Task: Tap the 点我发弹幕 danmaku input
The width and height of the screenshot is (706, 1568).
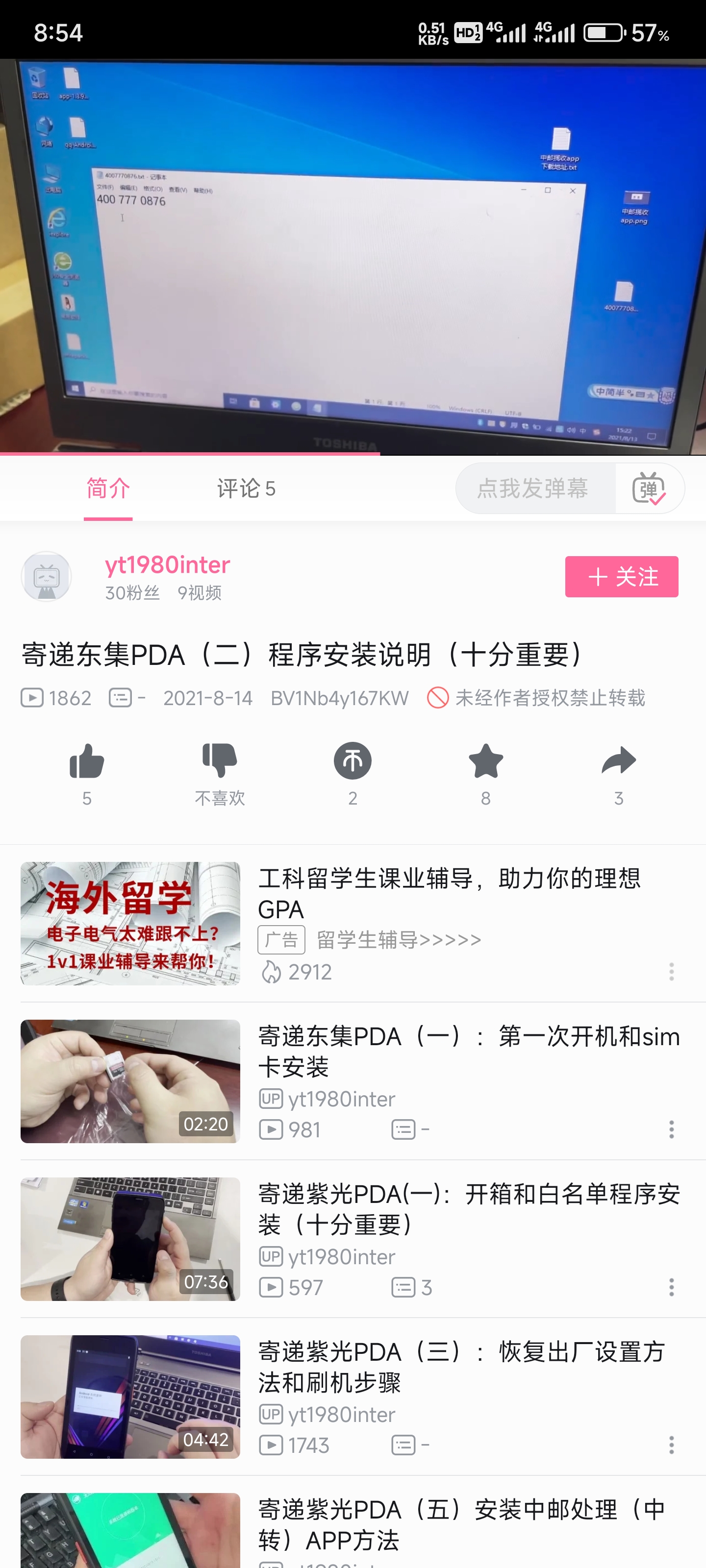Action: [x=533, y=488]
